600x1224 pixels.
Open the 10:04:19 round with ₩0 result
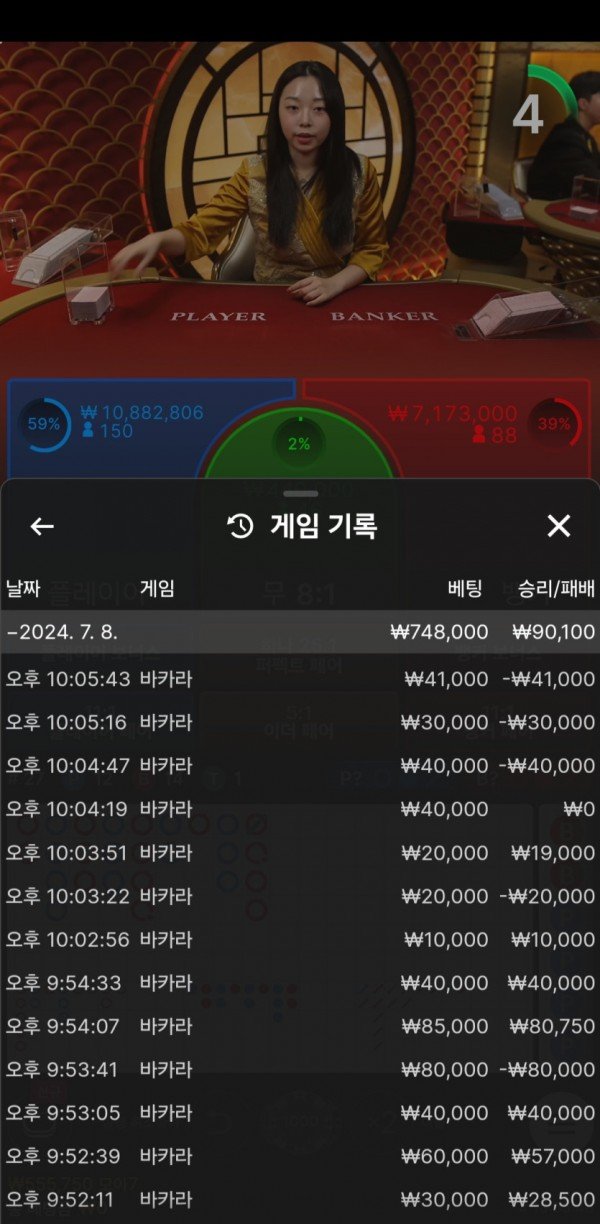300,809
